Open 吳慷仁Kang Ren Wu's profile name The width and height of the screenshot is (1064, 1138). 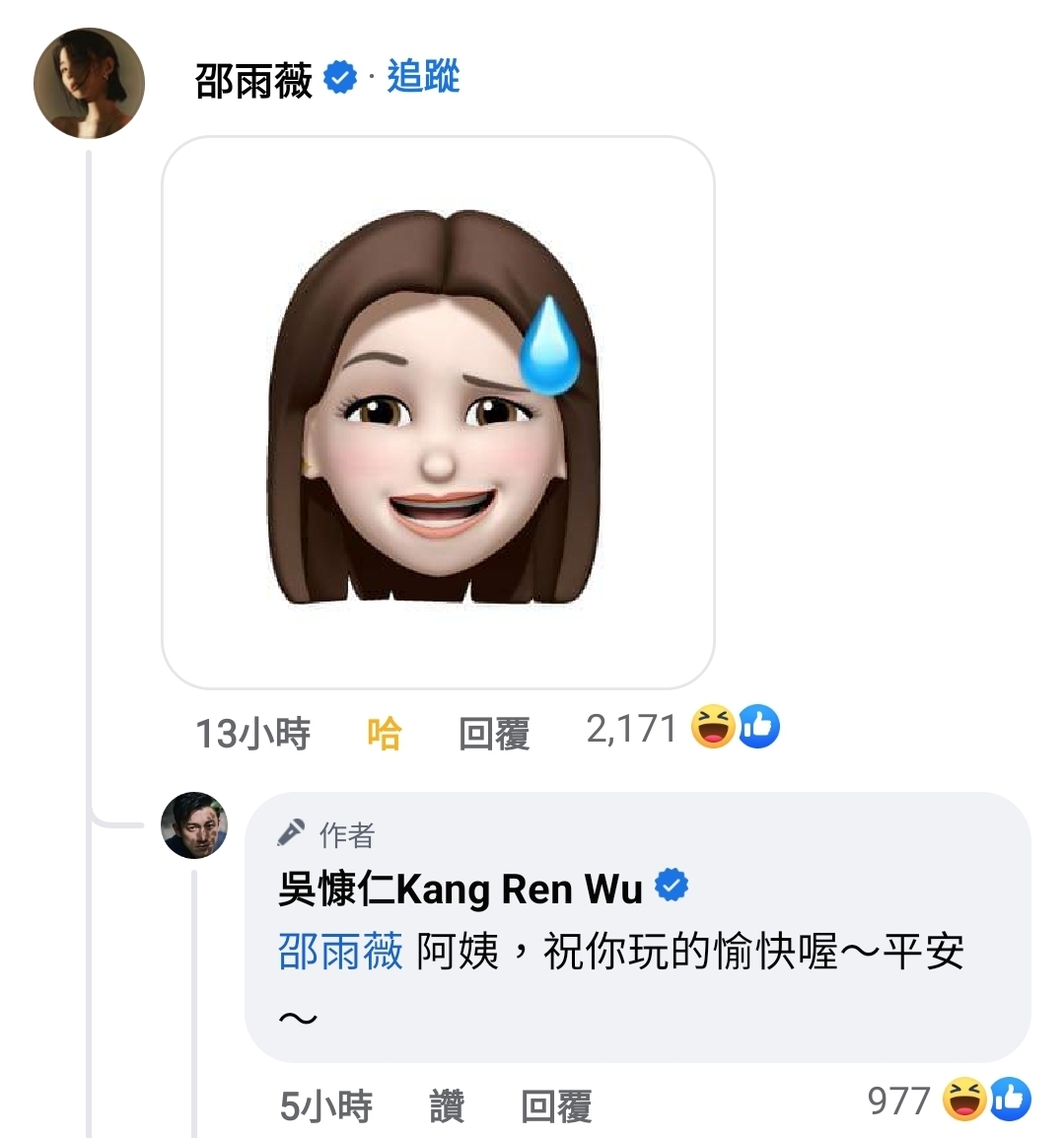(460, 889)
